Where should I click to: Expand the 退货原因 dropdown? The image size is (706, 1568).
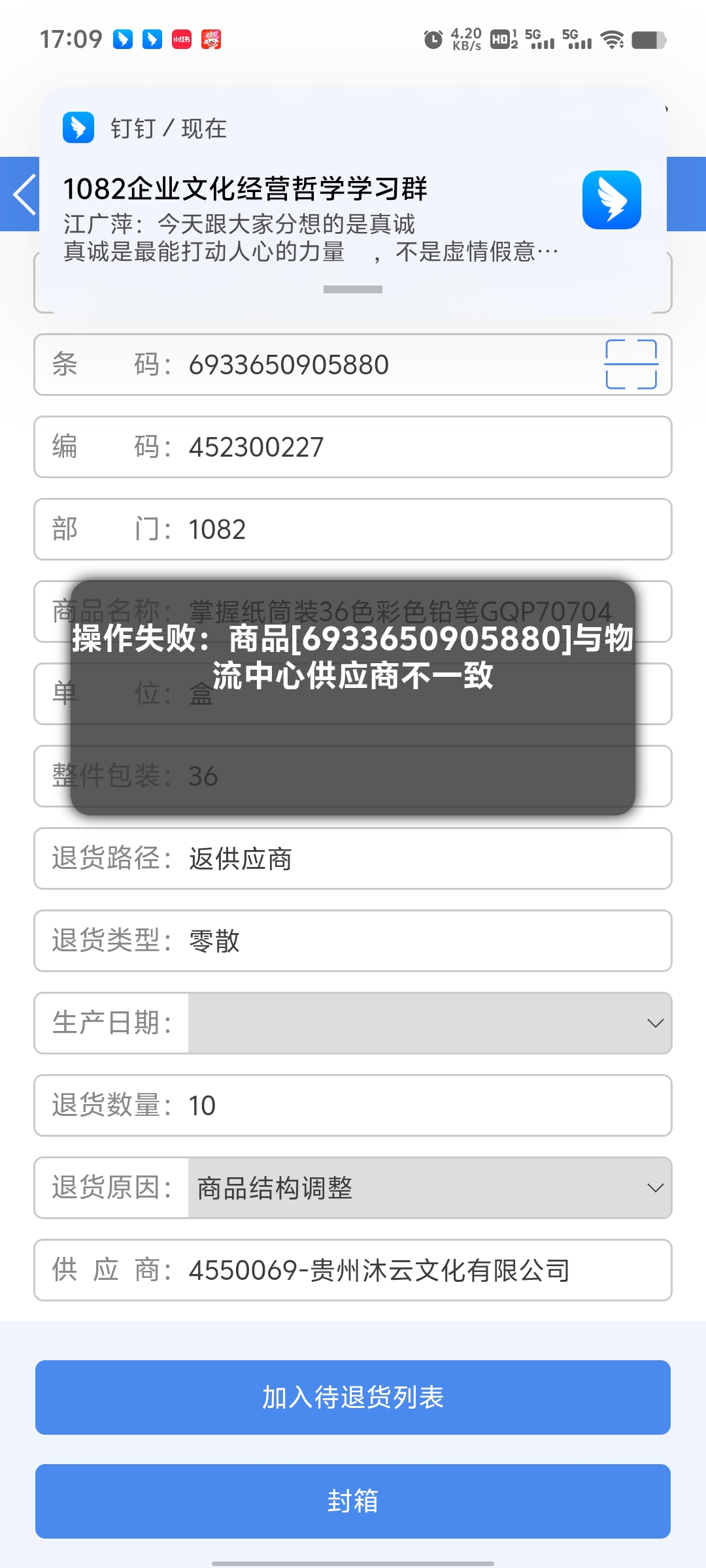429,1188
